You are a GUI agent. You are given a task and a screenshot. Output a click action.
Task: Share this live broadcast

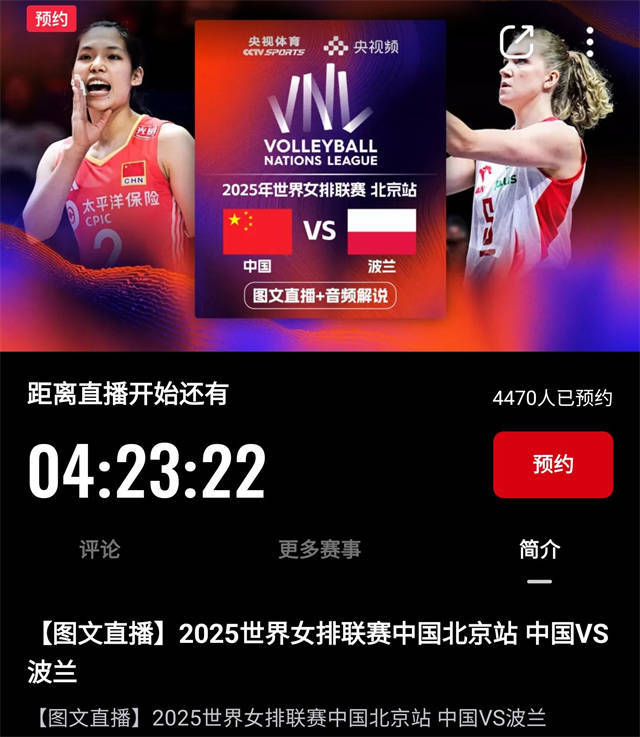click(517, 41)
